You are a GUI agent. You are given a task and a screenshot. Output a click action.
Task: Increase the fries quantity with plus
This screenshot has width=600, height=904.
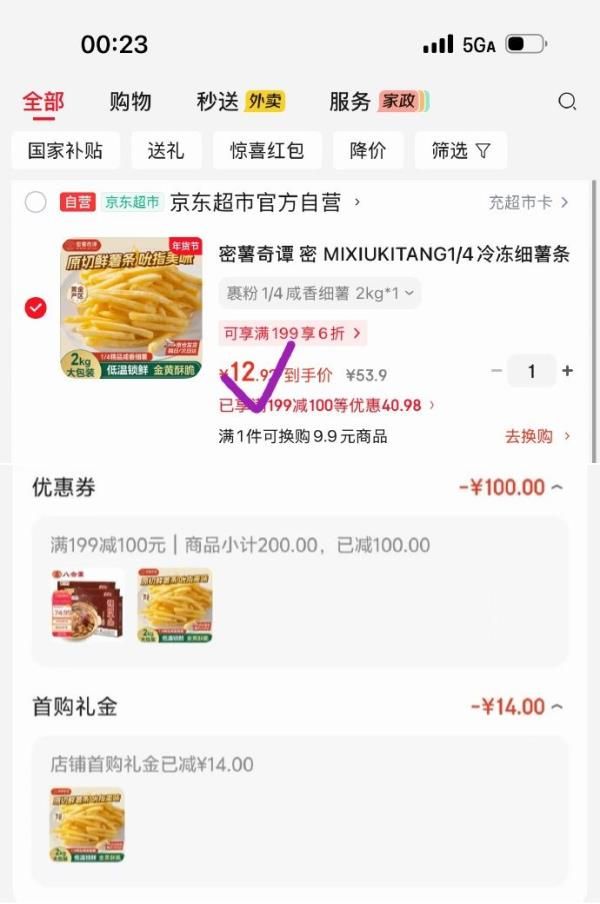[x=568, y=371]
